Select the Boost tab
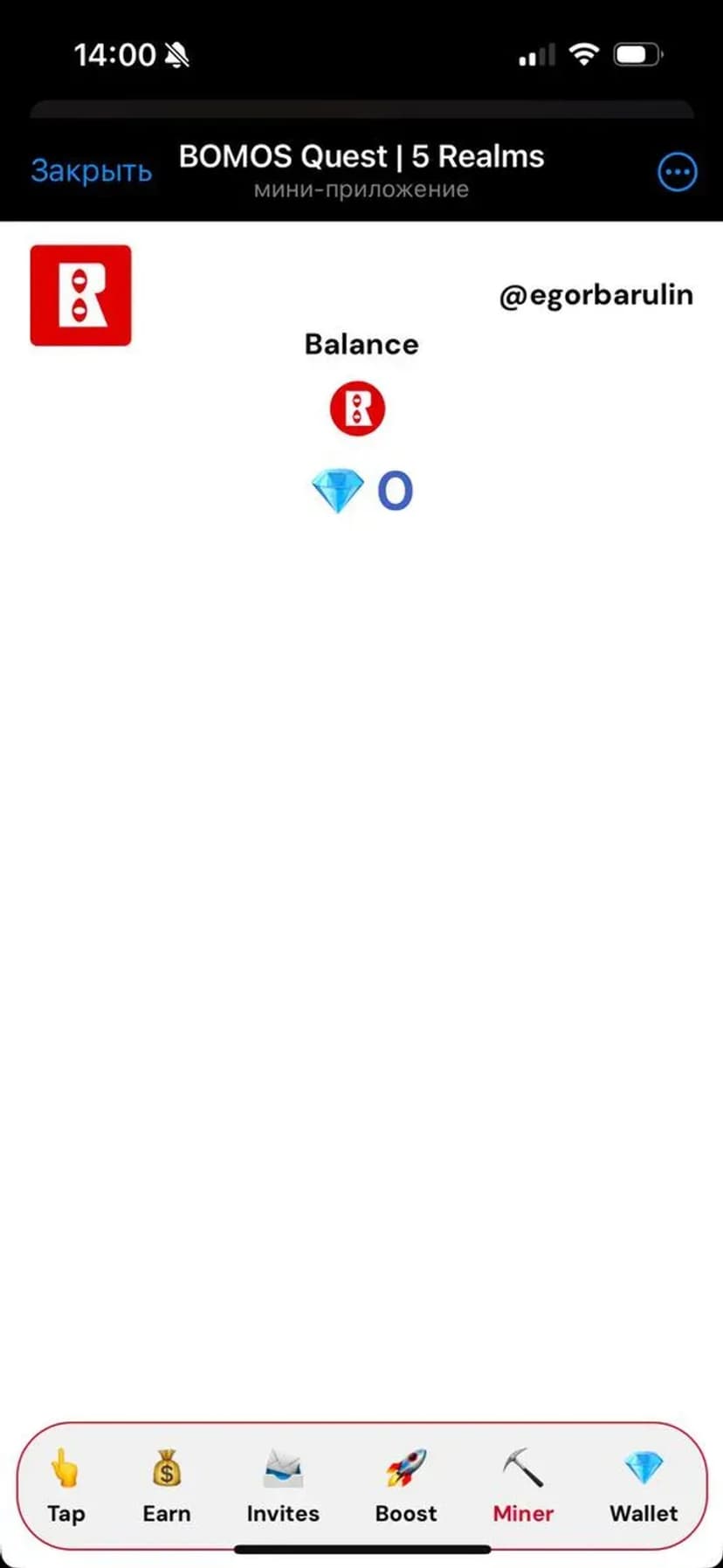This screenshot has height=1568, width=723. tap(406, 1487)
